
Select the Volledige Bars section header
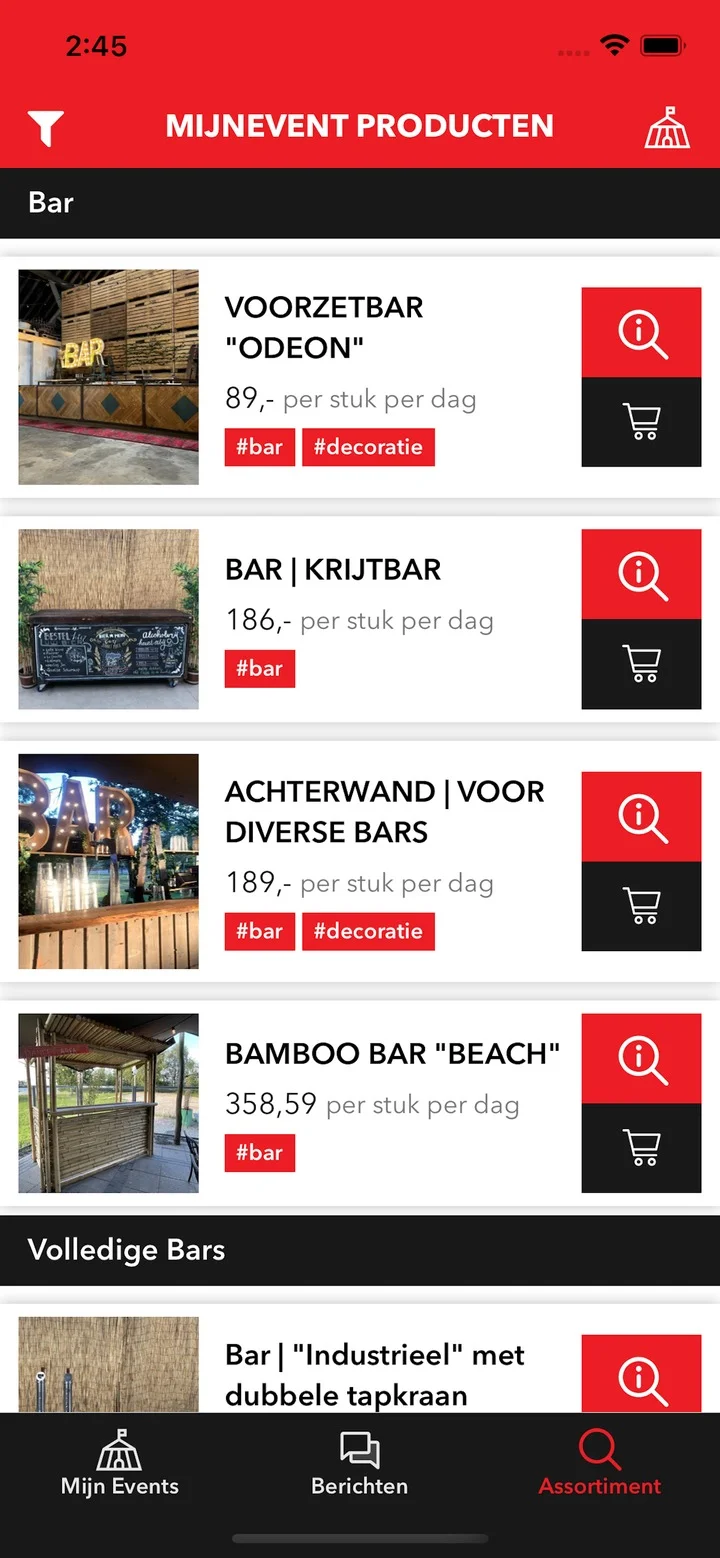[x=126, y=1250]
